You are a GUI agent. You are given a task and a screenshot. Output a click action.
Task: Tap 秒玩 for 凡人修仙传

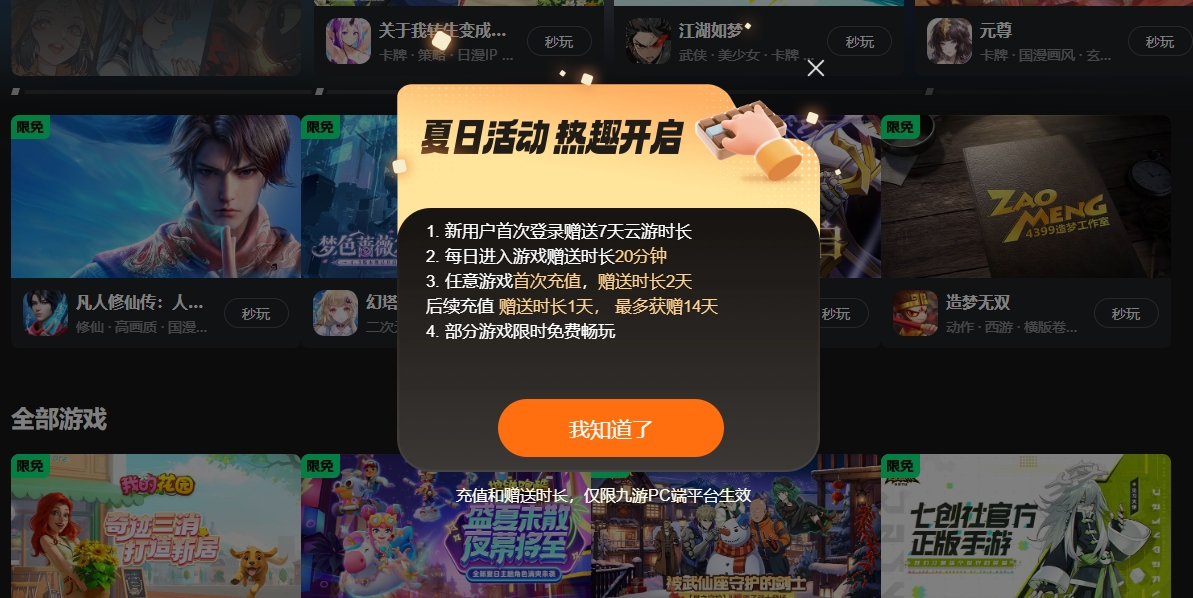coord(256,313)
